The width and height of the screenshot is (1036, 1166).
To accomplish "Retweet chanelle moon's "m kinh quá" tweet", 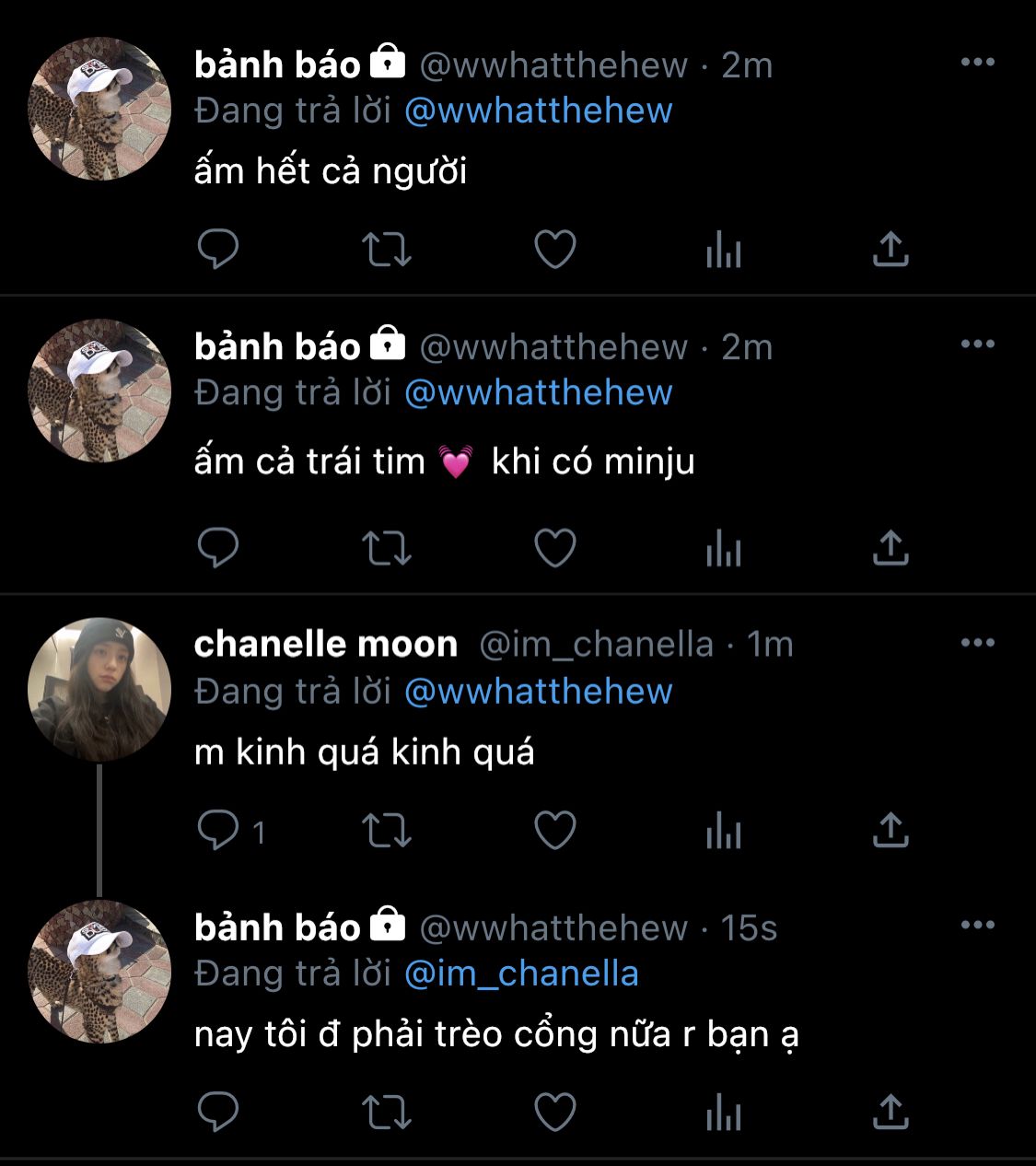I will 386,831.
